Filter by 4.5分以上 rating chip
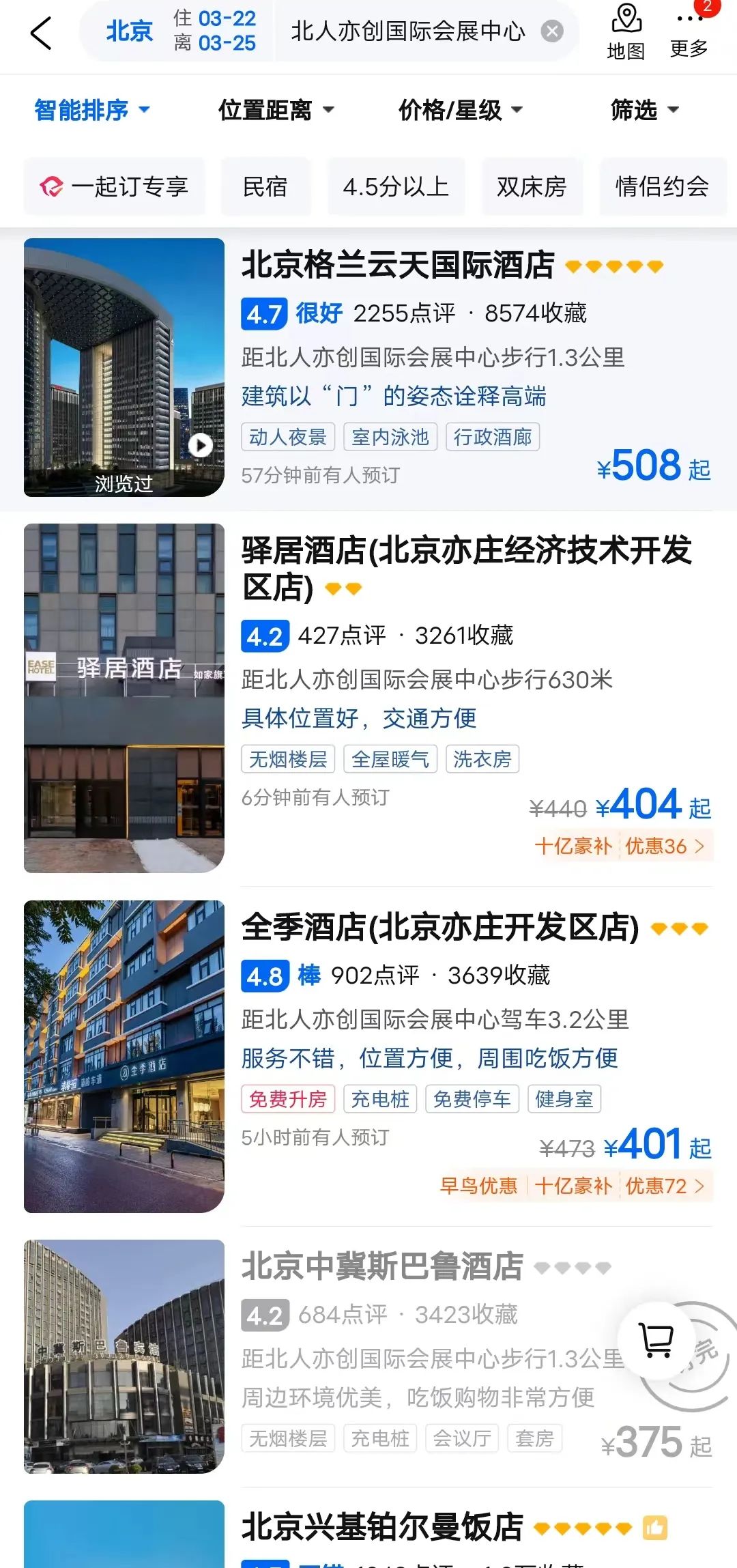Image resolution: width=737 pixels, height=1568 pixels. (396, 186)
